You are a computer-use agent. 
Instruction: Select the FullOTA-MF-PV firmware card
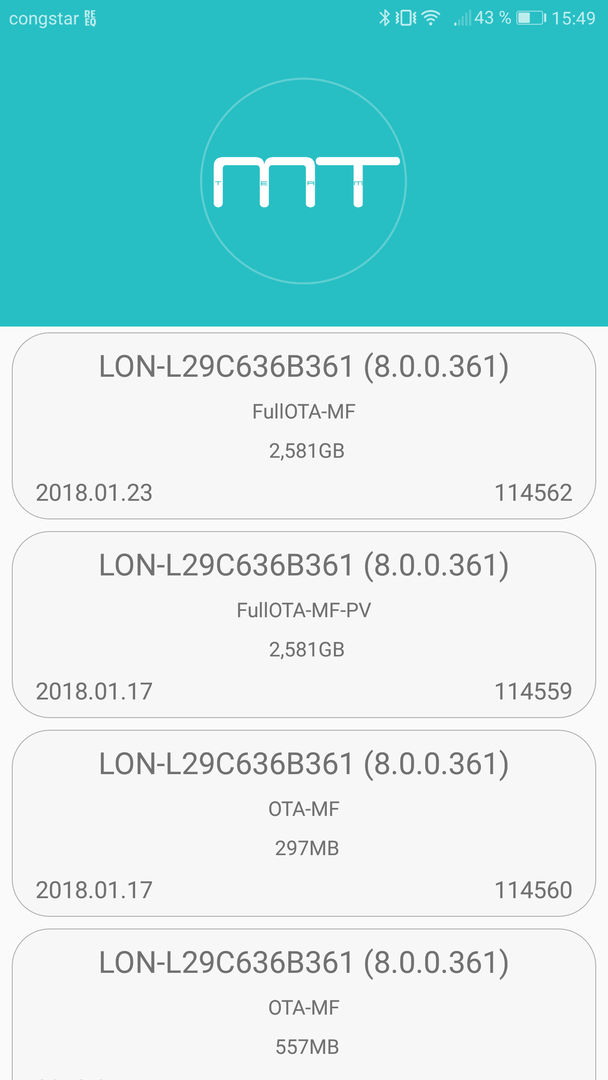click(x=304, y=625)
